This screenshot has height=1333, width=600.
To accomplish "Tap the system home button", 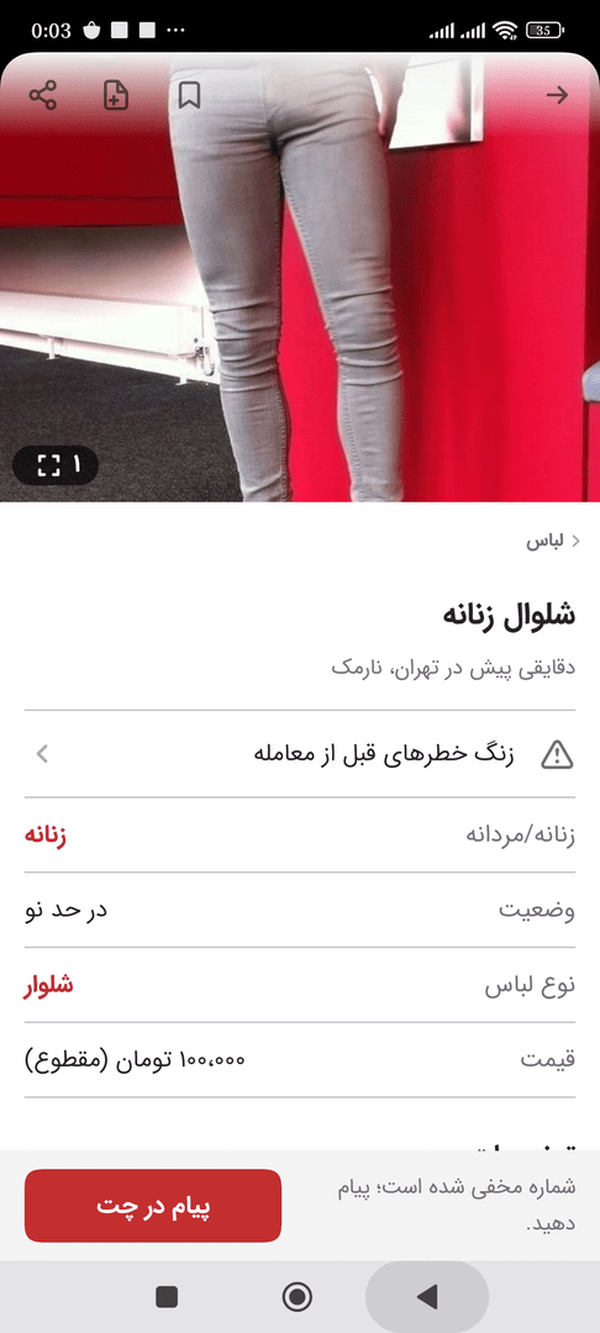I will point(297,1297).
